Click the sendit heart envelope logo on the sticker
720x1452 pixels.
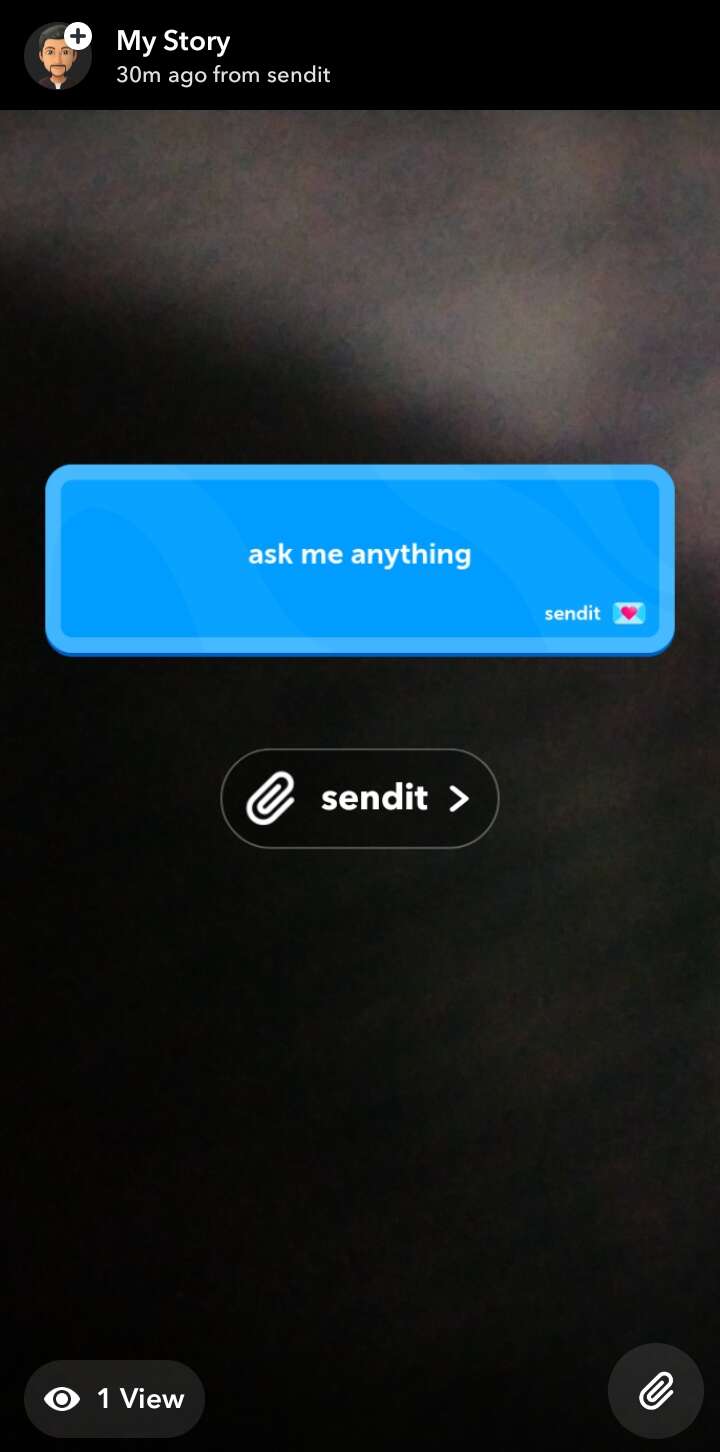tap(628, 613)
